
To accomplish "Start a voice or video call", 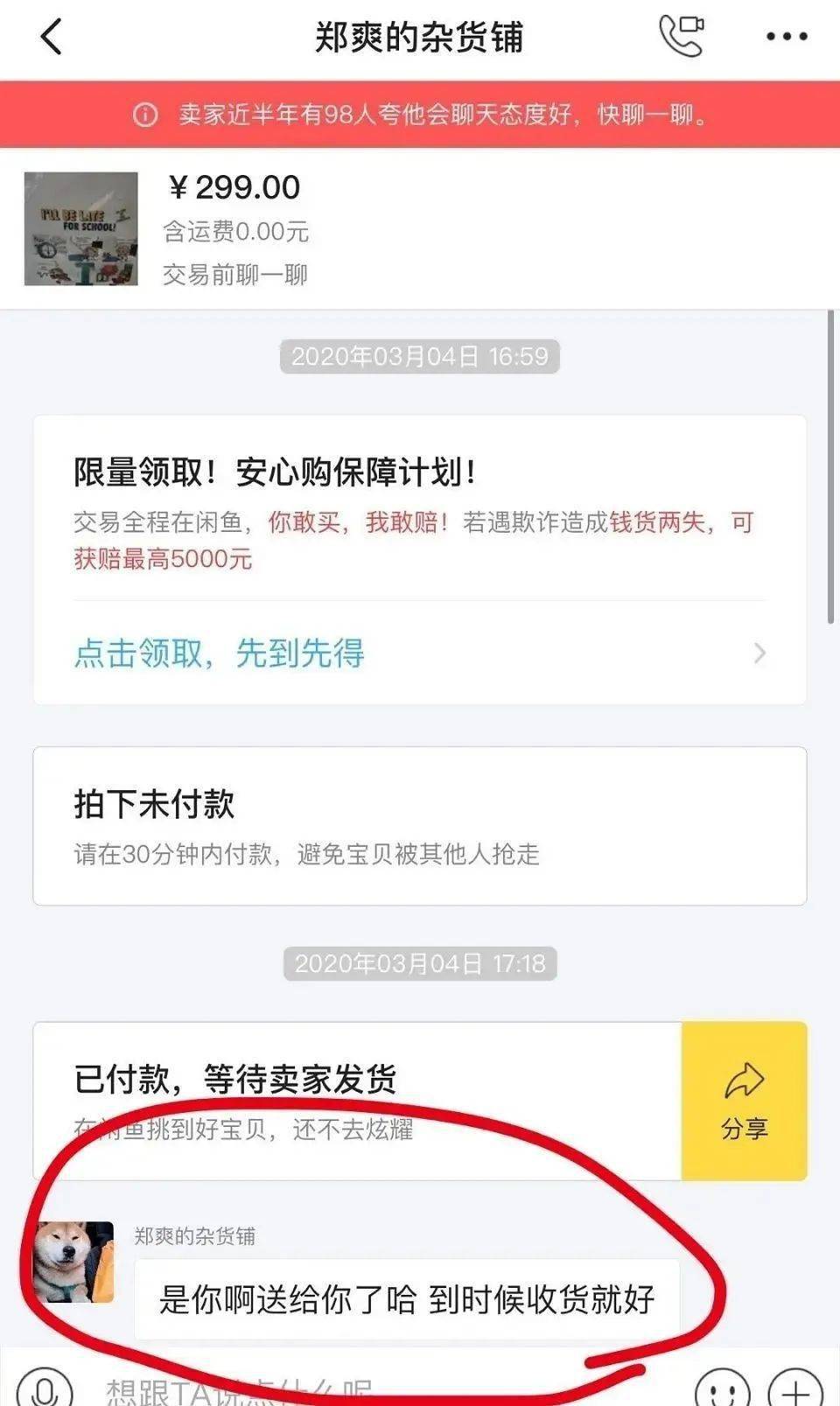I will coord(681,36).
